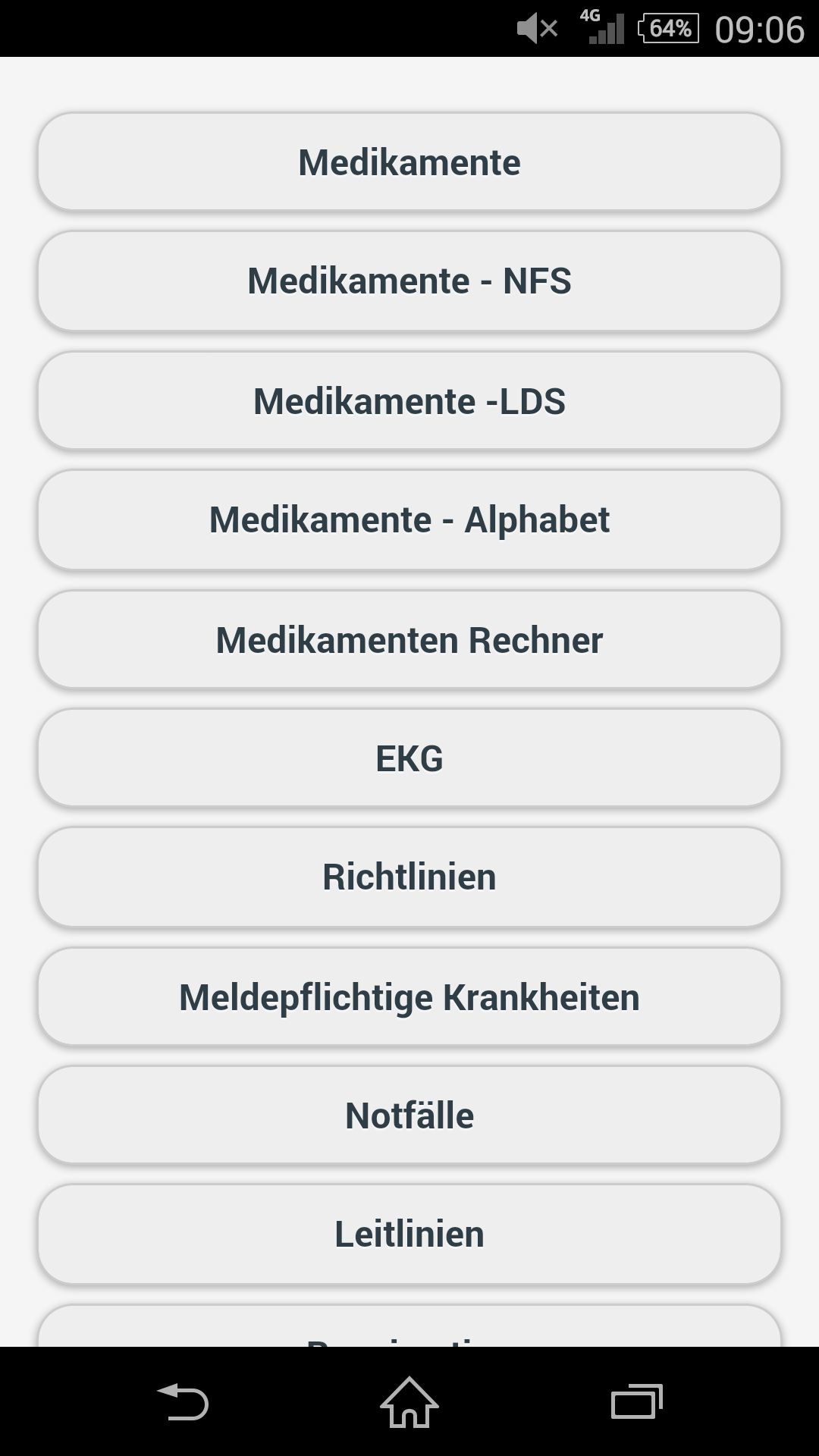Browse Medikamente - Alphabet
This screenshot has width=819, height=1456.
point(409,520)
